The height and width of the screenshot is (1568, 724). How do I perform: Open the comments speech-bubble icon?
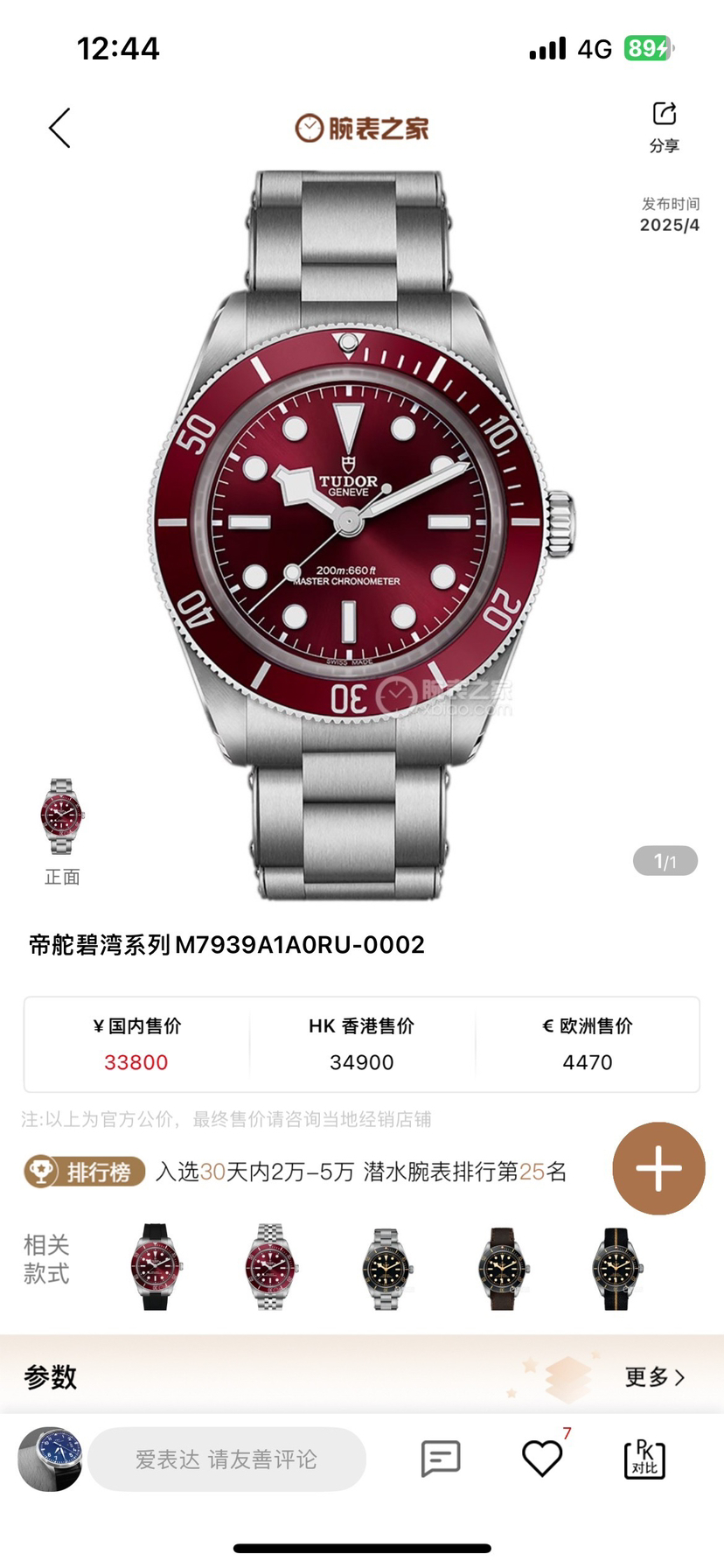(x=441, y=1459)
